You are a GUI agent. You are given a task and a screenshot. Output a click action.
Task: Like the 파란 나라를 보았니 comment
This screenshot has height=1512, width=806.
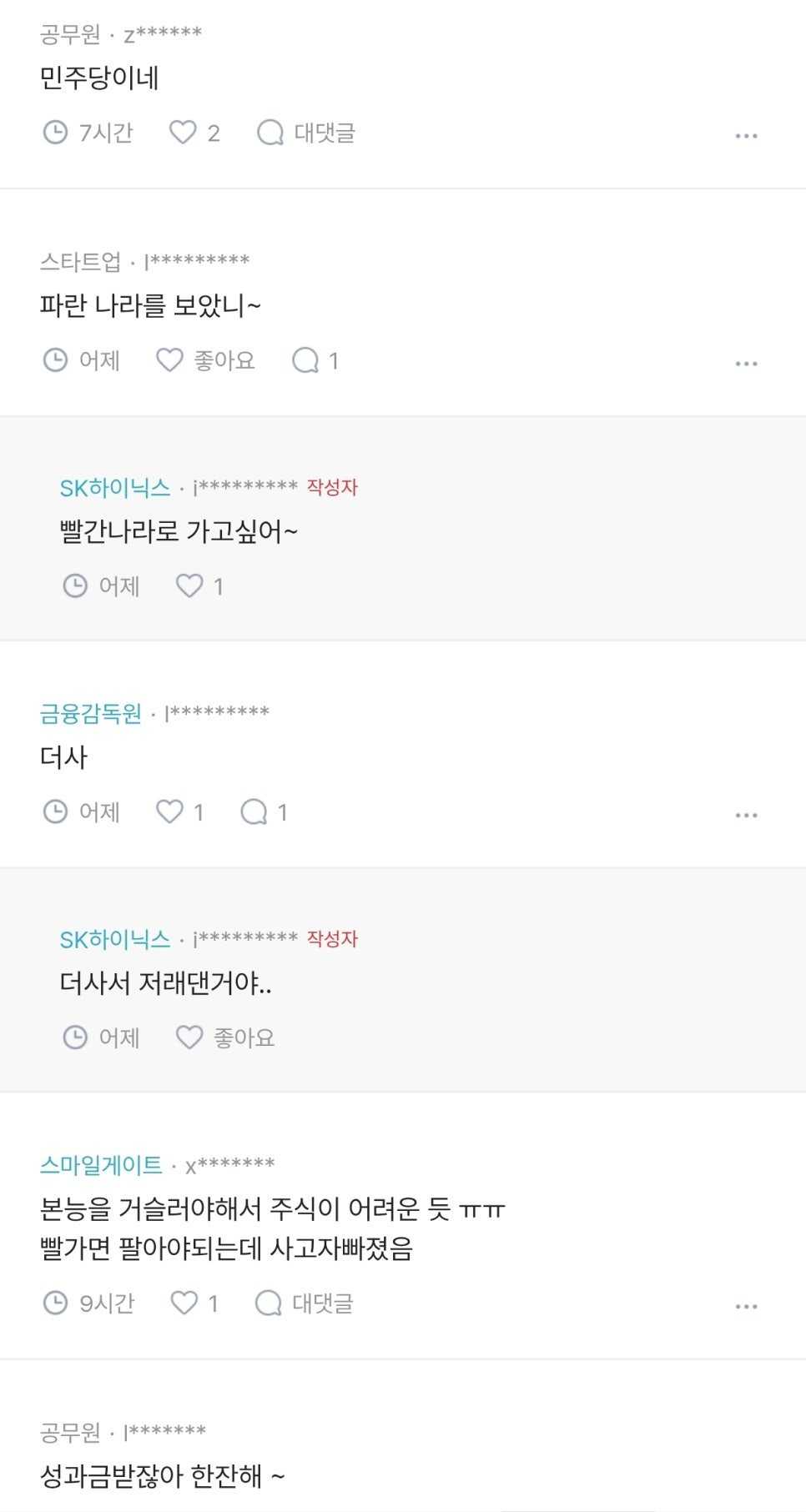point(205,360)
